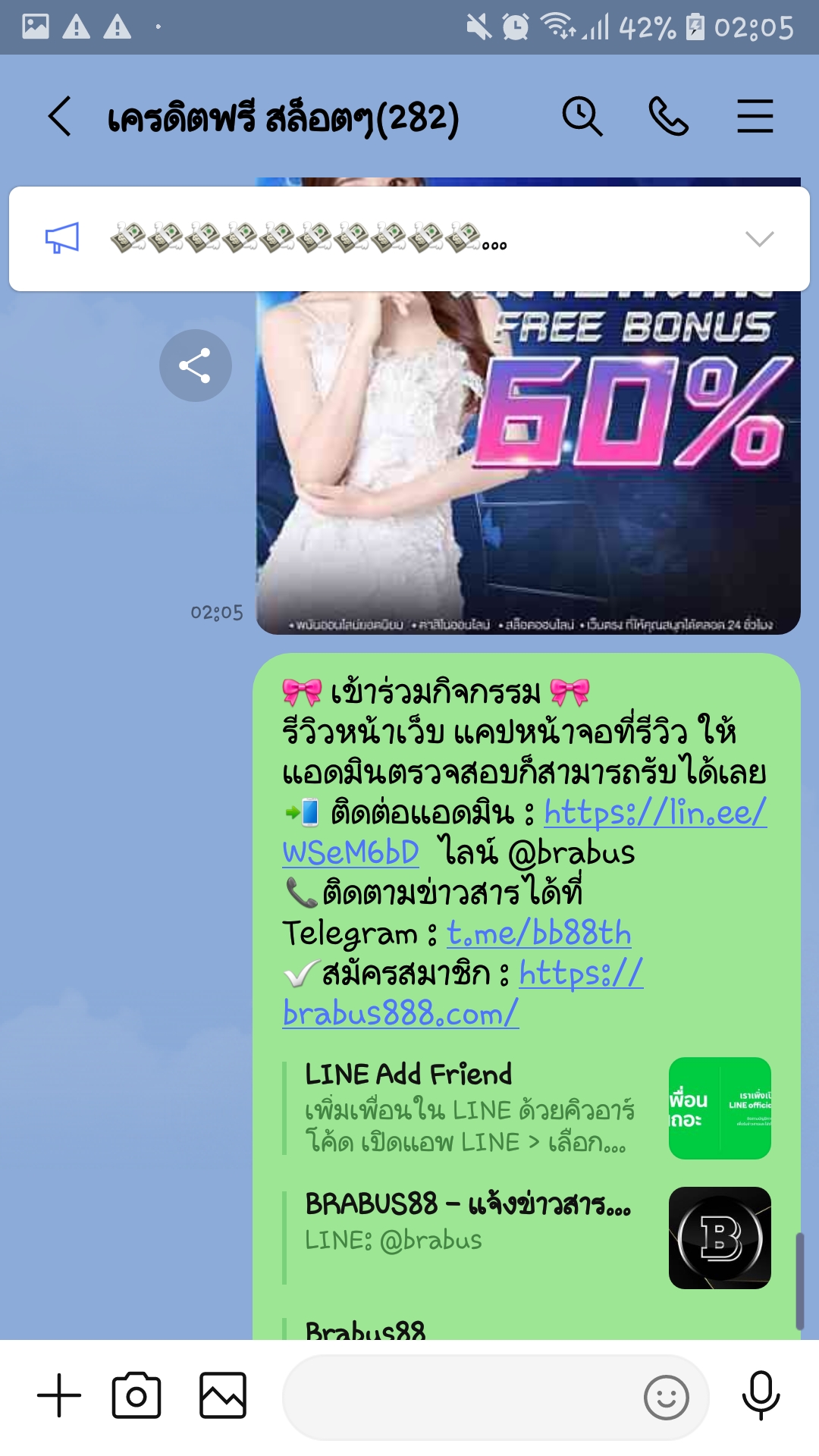Open the emoji and sticker picker
The height and width of the screenshot is (1456, 819).
(666, 1397)
